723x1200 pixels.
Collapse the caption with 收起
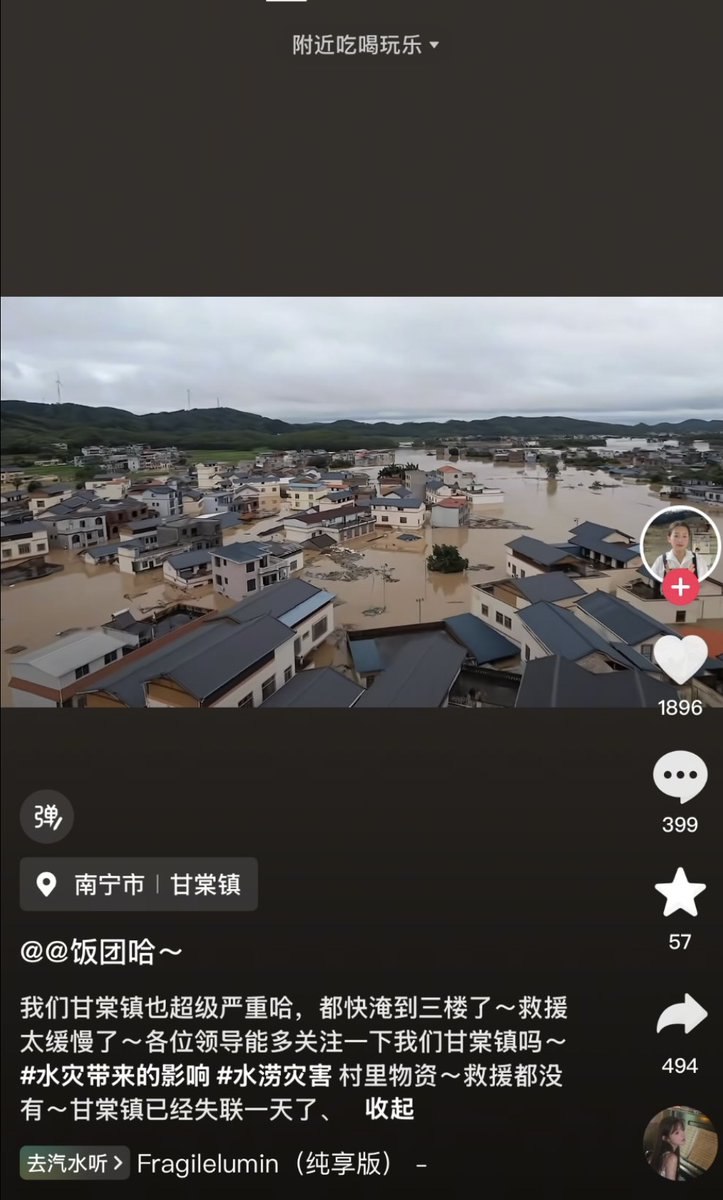point(389,1109)
